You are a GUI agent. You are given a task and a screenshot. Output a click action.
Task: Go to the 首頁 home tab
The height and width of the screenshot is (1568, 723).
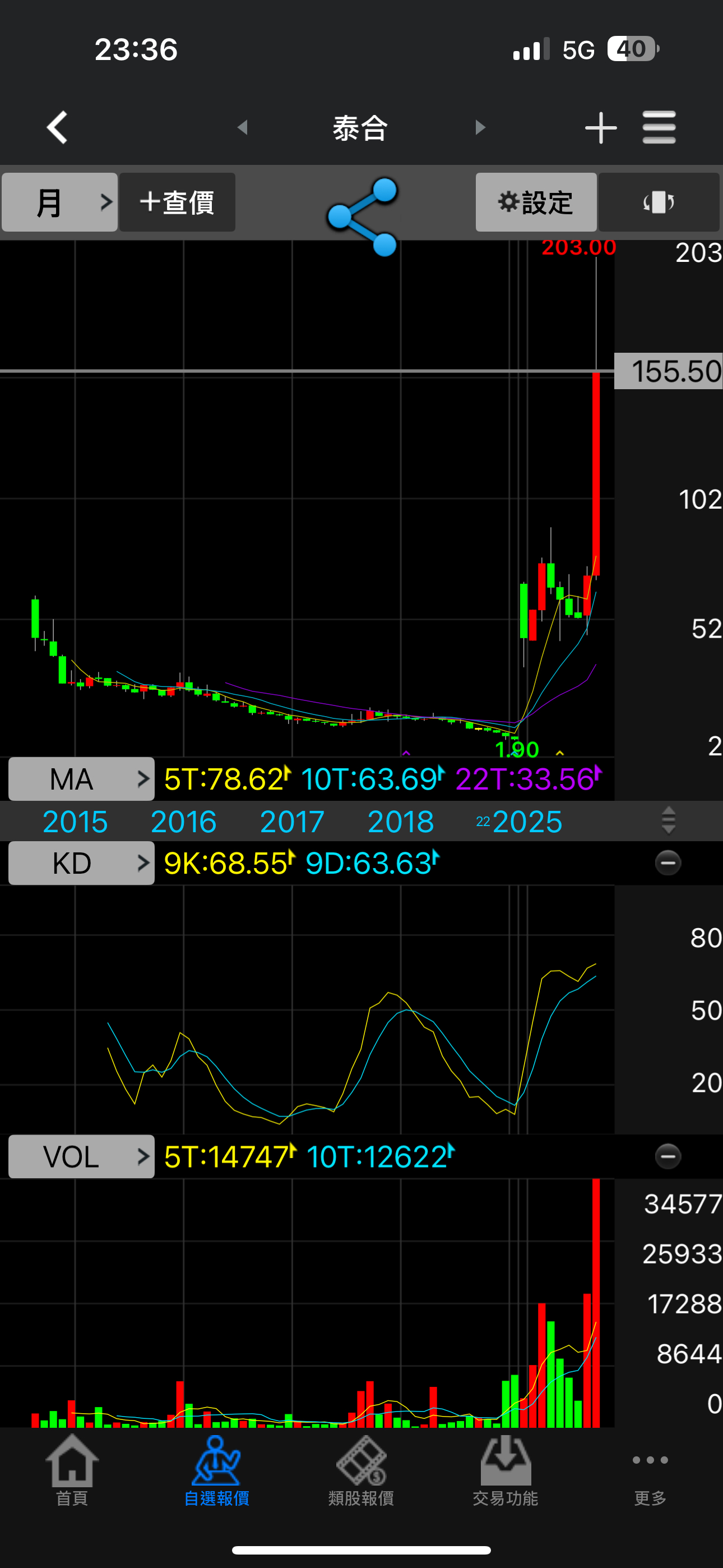(x=72, y=1470)
